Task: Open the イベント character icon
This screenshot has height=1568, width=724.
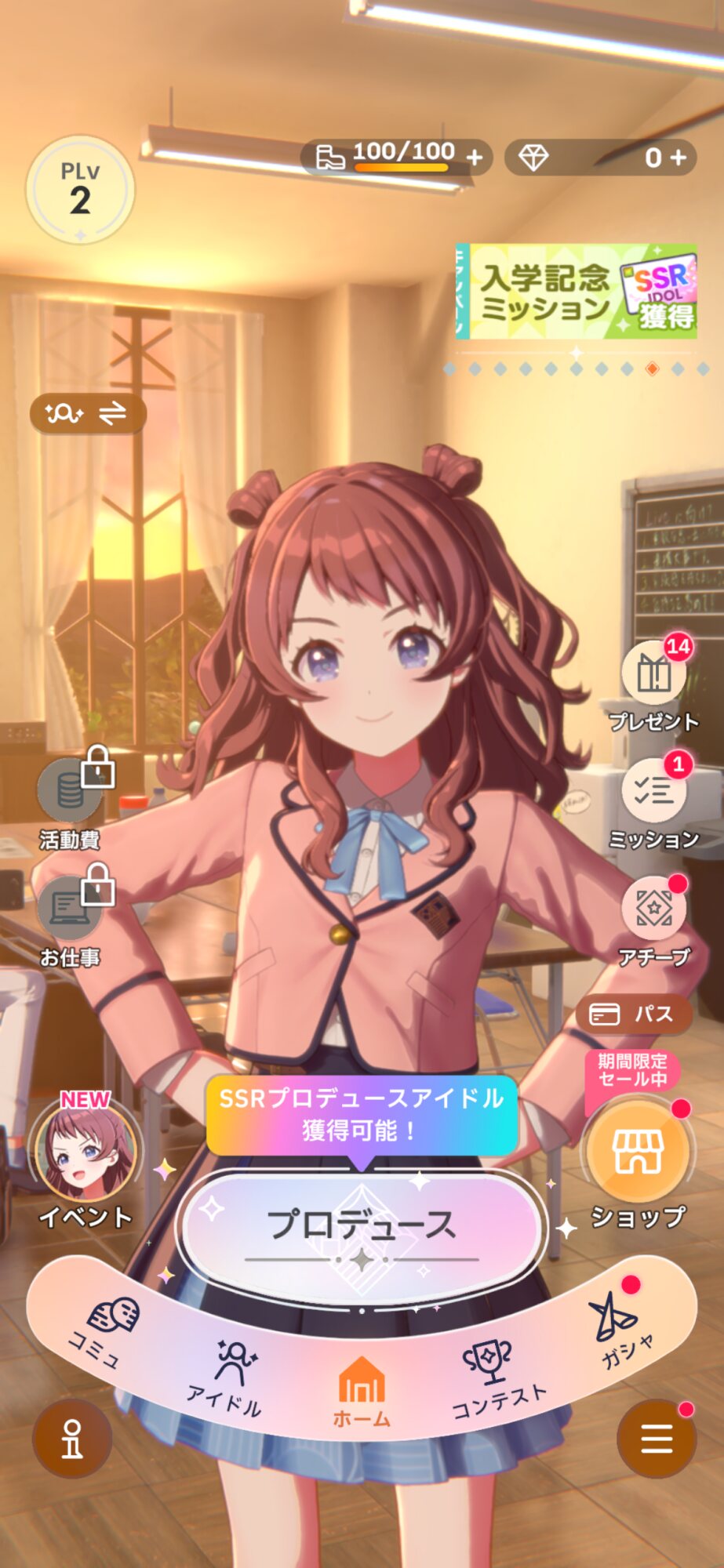Action: click(85, 1160)
